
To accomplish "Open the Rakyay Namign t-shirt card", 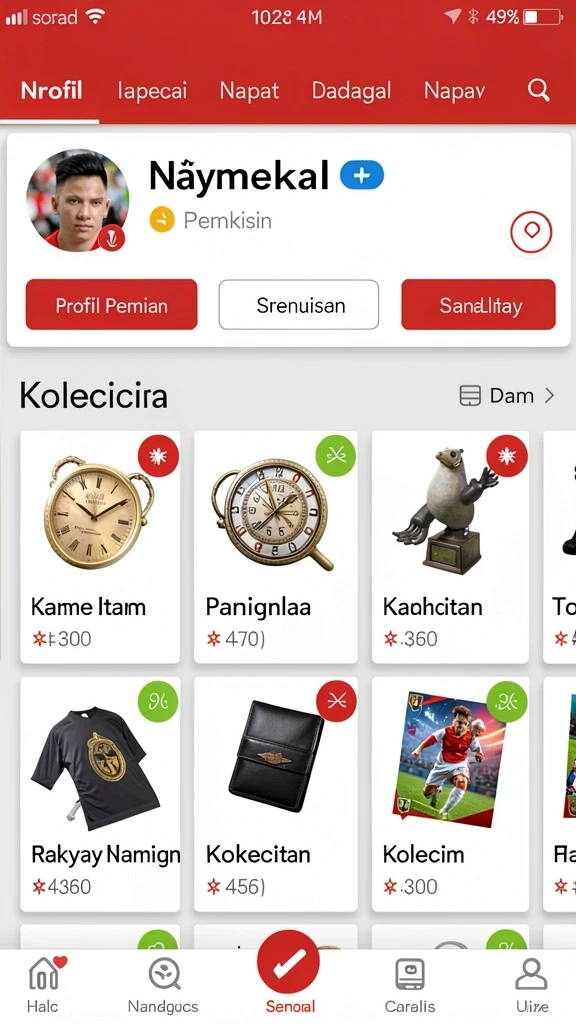I will point(100,794).
